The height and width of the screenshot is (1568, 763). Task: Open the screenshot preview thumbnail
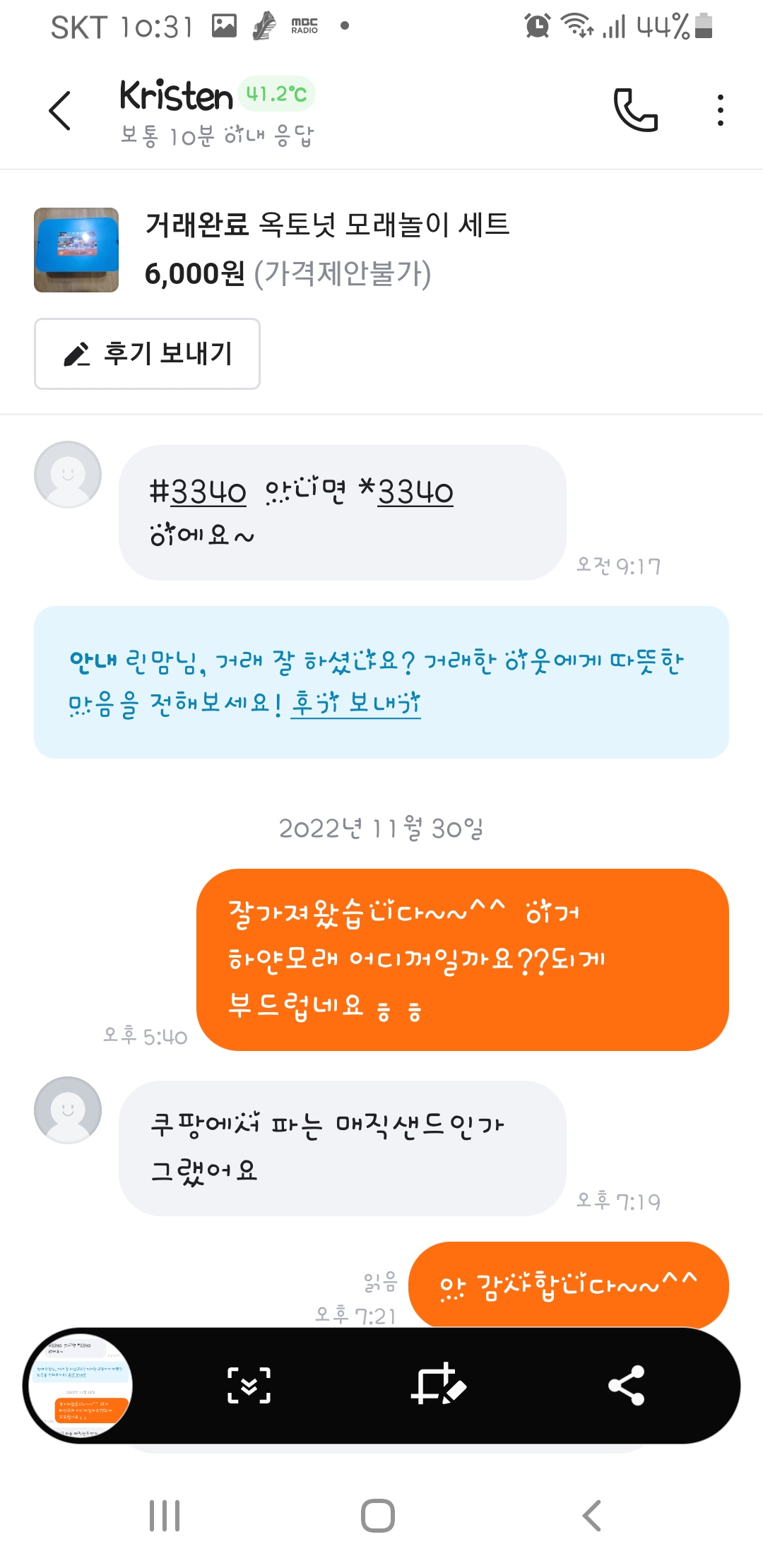(x=78, y=1386)
